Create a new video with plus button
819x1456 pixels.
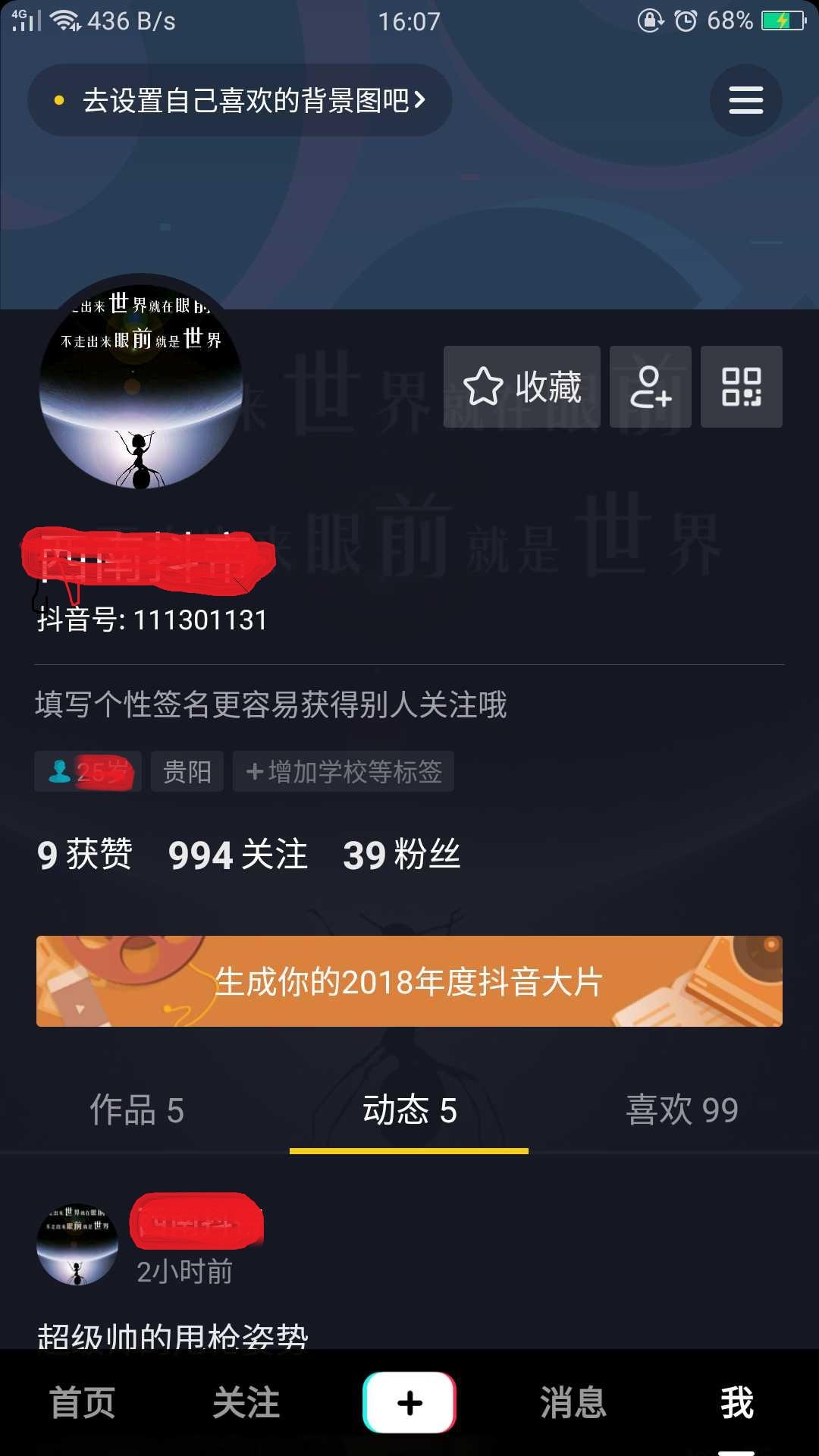click(409, 1403)
